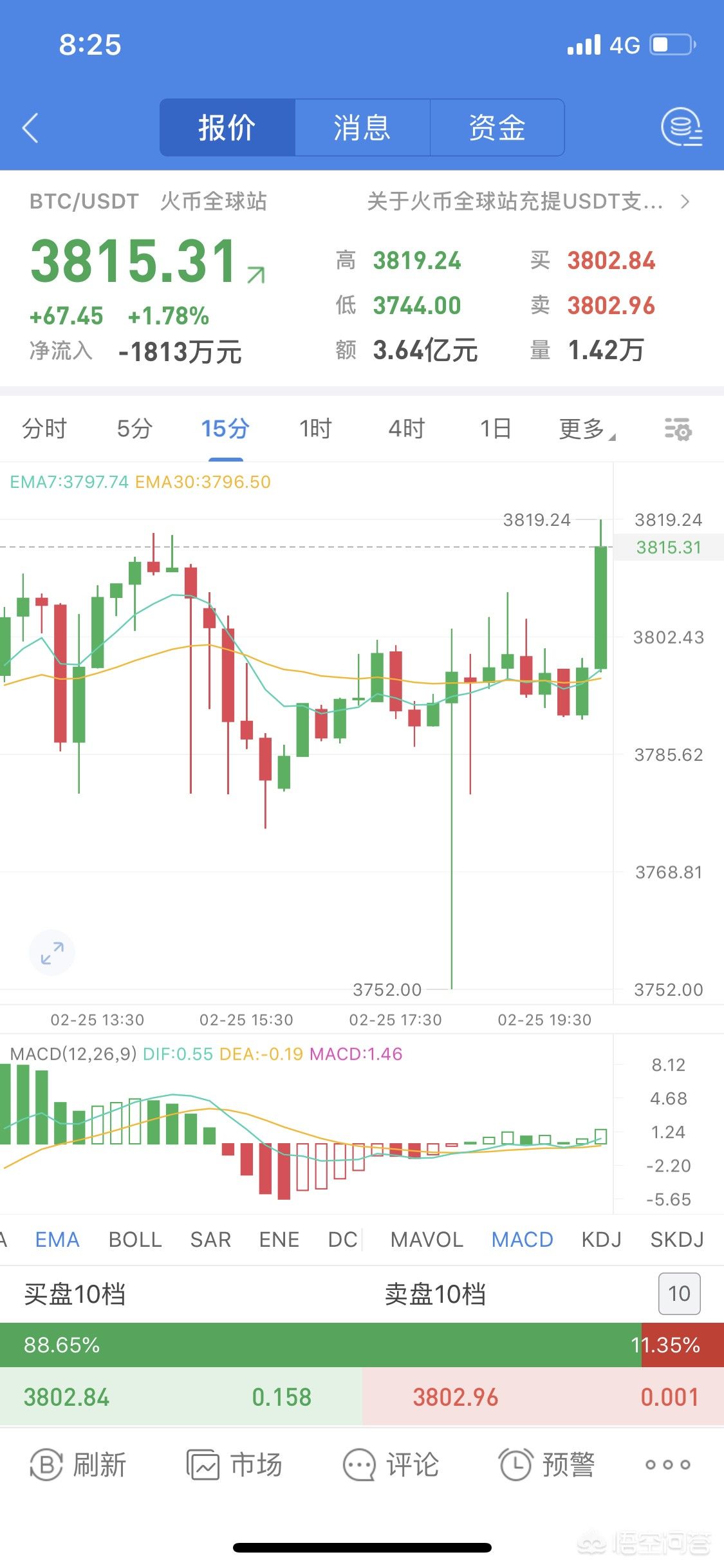Expand the 更多 interval dropdown
The height and width of the screenshot is (1568, 724).
[x=586, y=429]
